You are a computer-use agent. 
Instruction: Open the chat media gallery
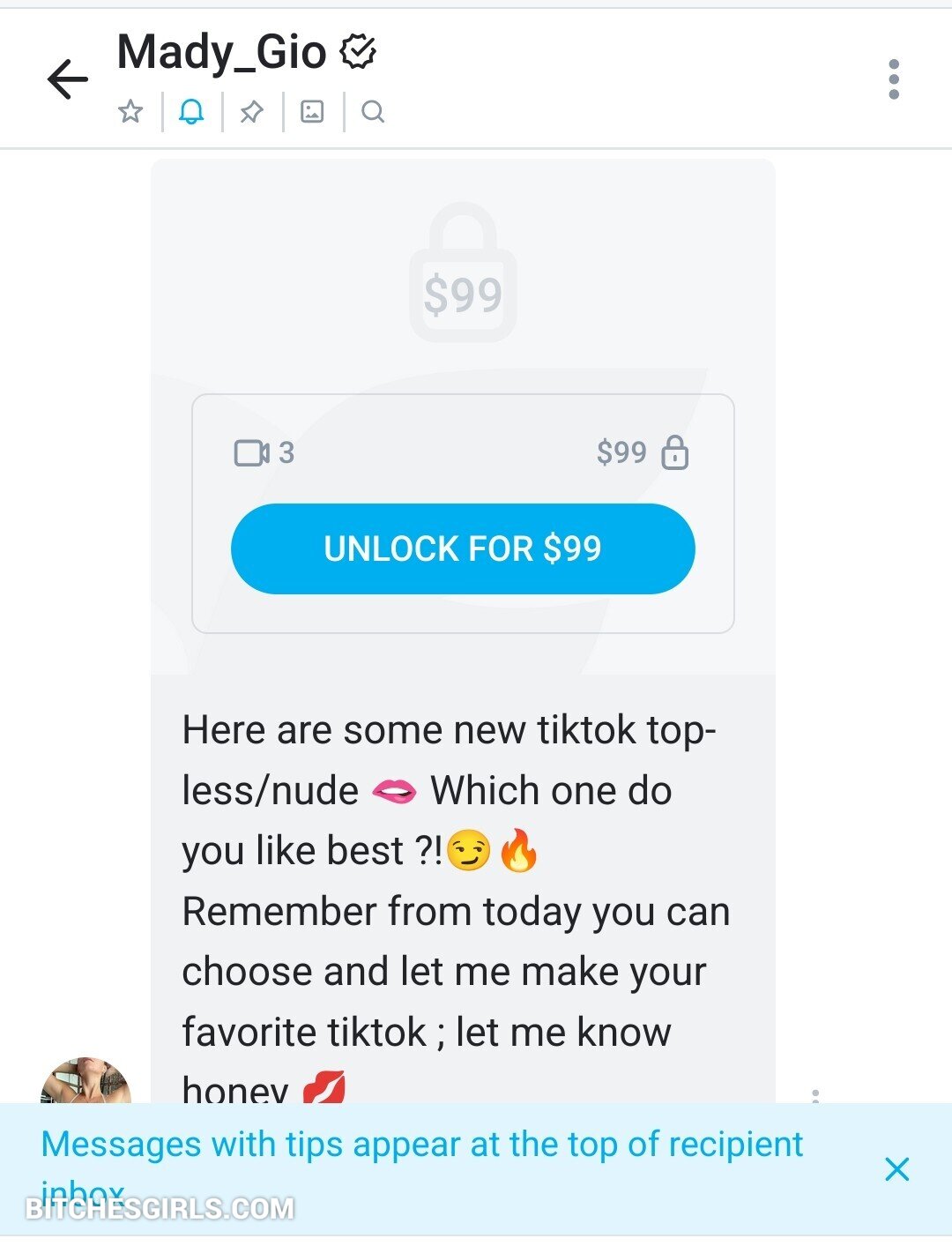pyautogui.click(x=312, y=112)
